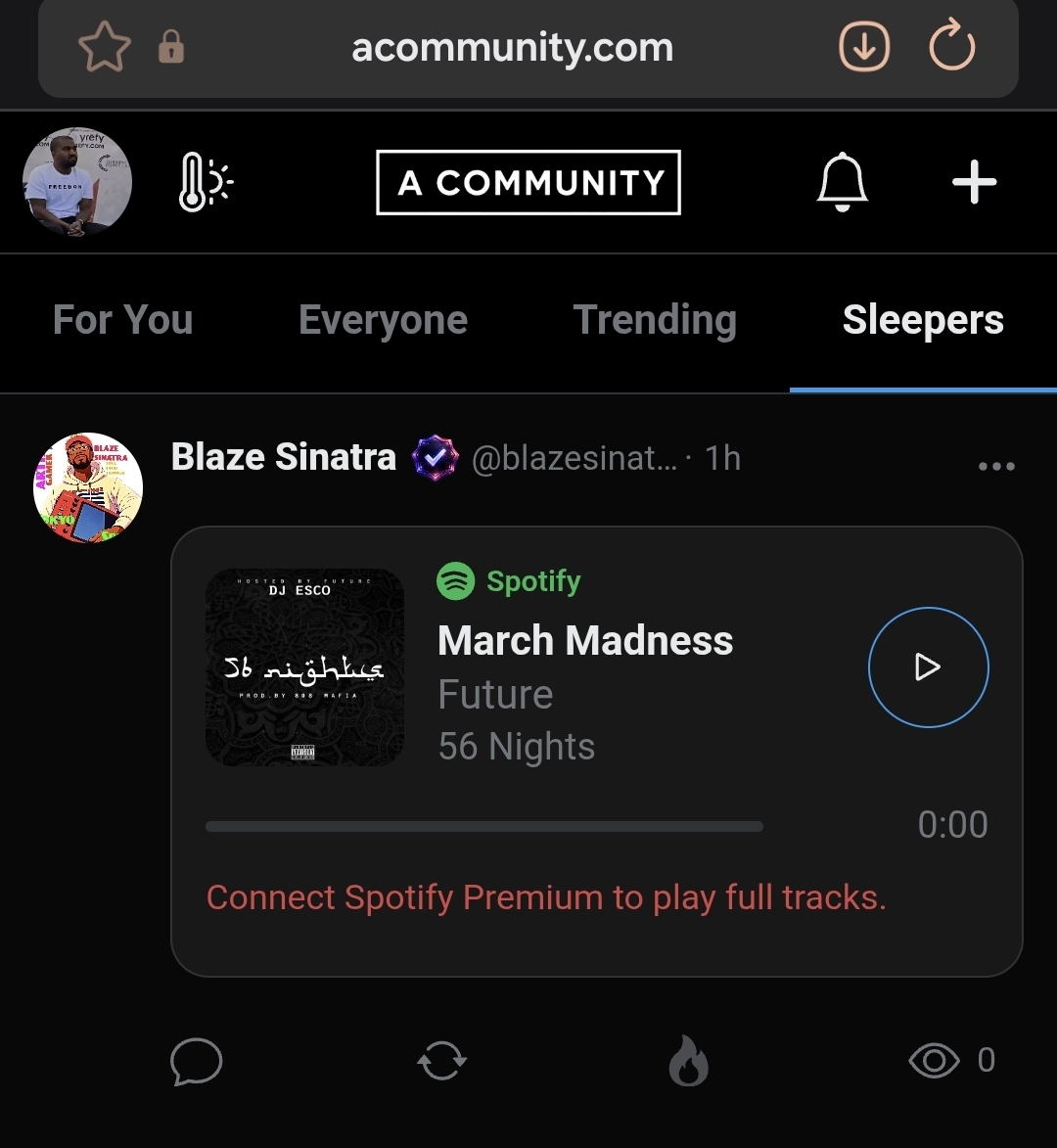Open the notifications bell

[x=842, y=182]
